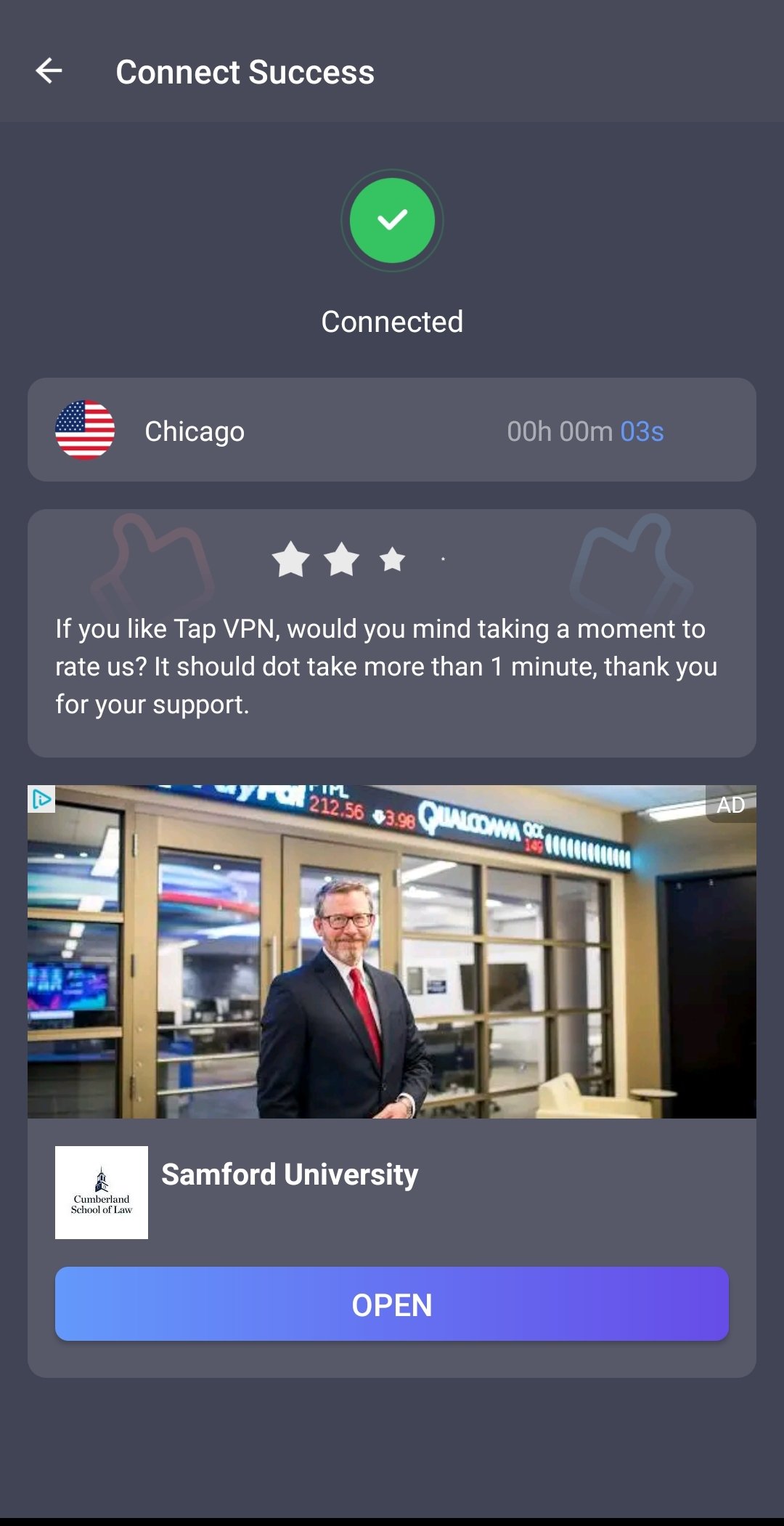Go back from Connect Success screen

coord(49,71)
